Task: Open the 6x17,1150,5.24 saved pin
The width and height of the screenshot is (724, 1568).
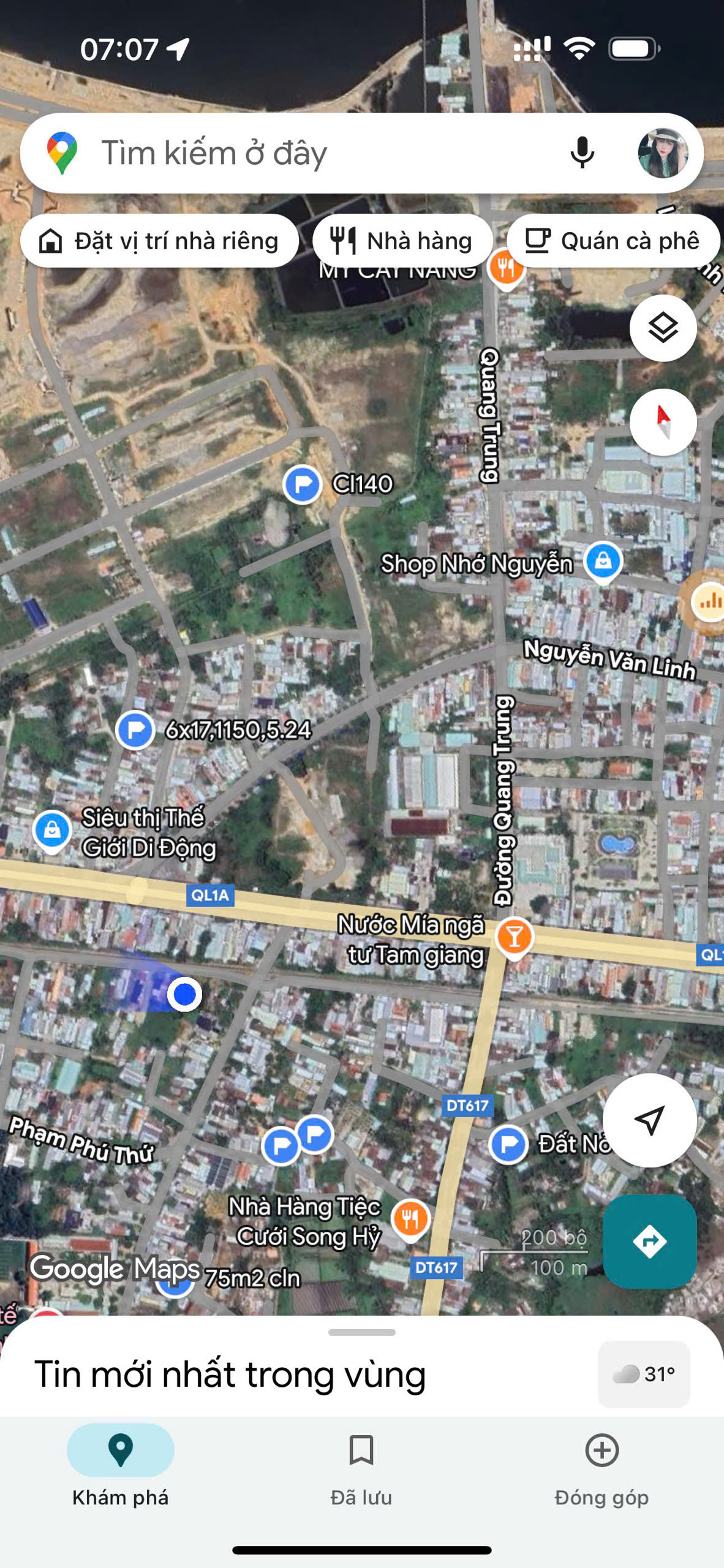Action: [135, 730]
